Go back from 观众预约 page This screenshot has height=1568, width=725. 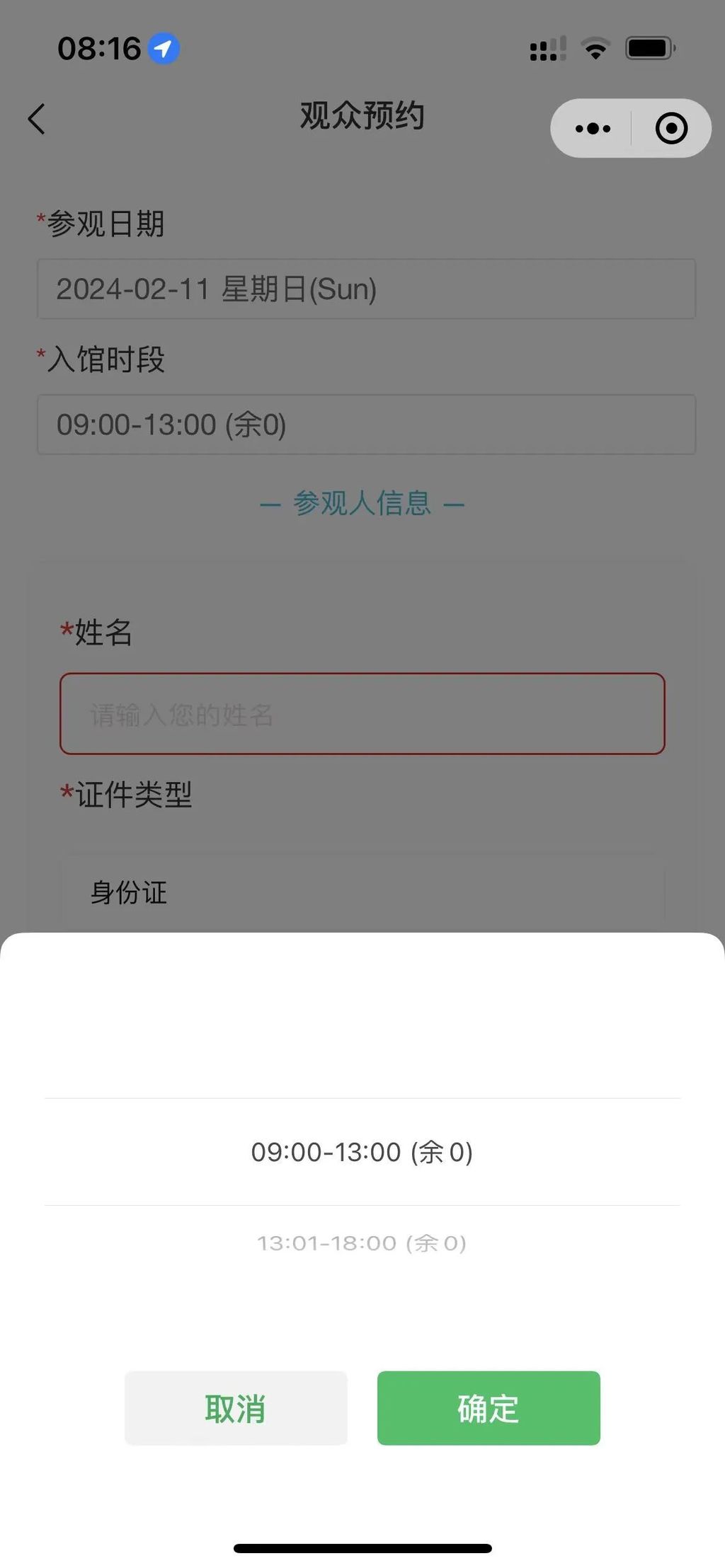[37, 119]
